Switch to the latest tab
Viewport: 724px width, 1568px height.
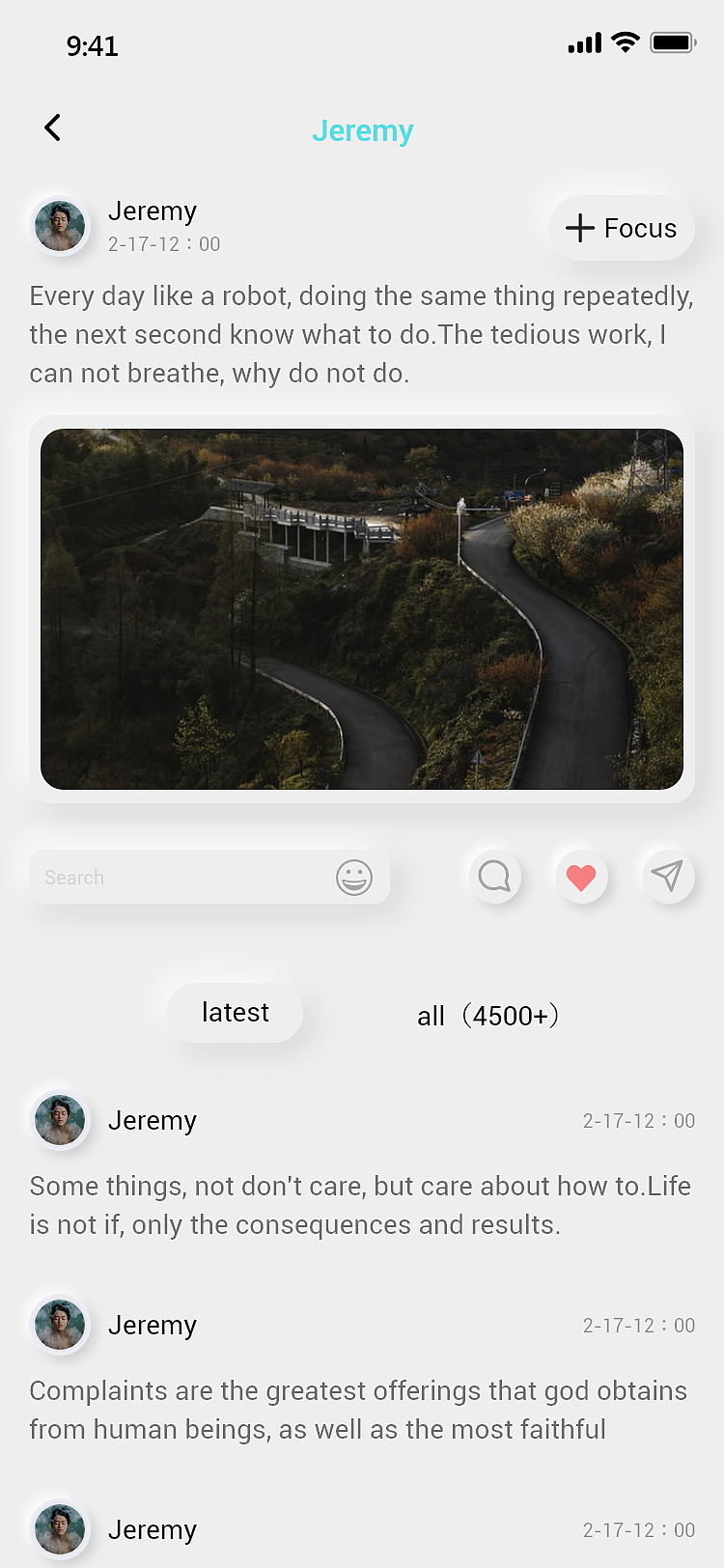click(235, 1013)
